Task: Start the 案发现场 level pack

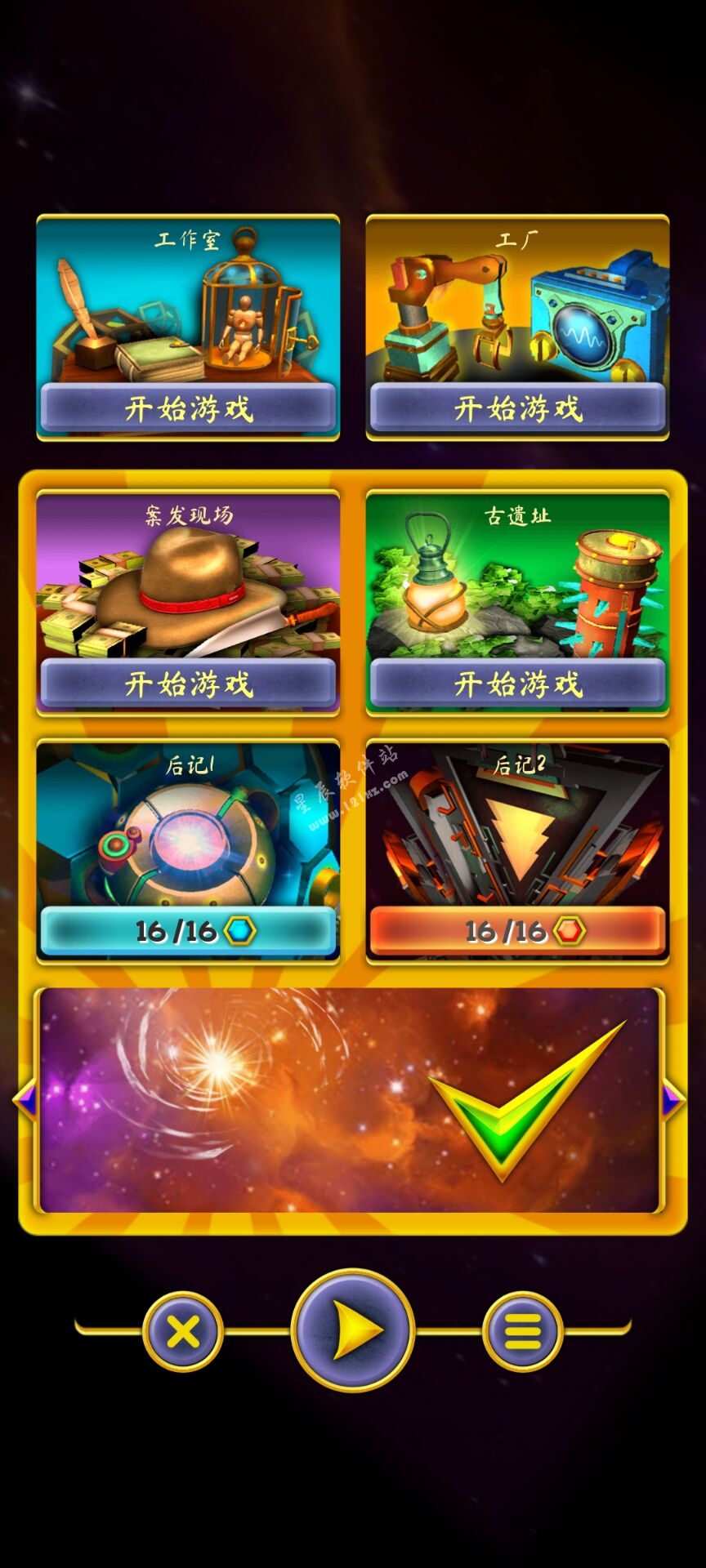Action: 188,684
